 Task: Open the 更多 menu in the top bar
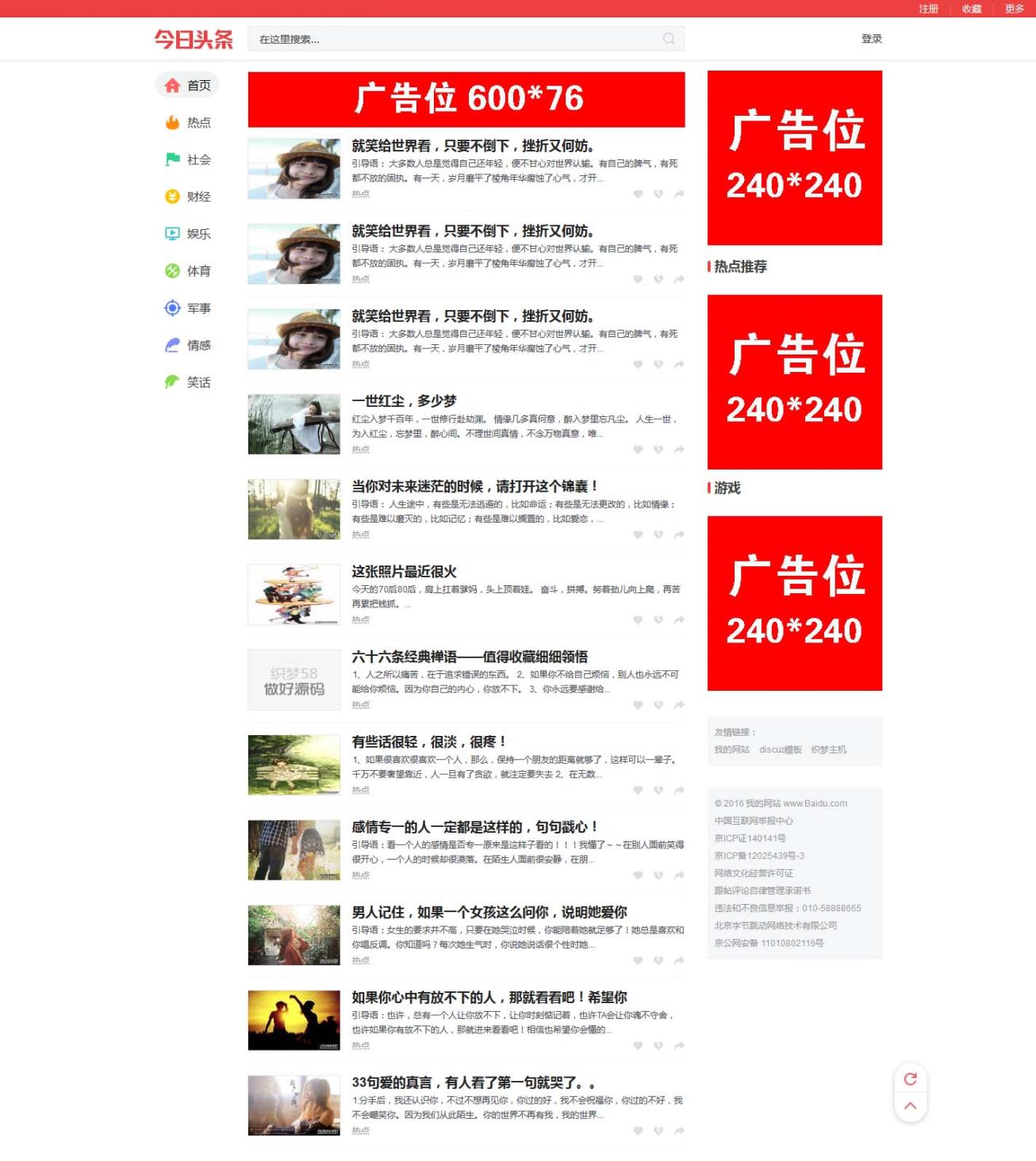point(1014,9)
